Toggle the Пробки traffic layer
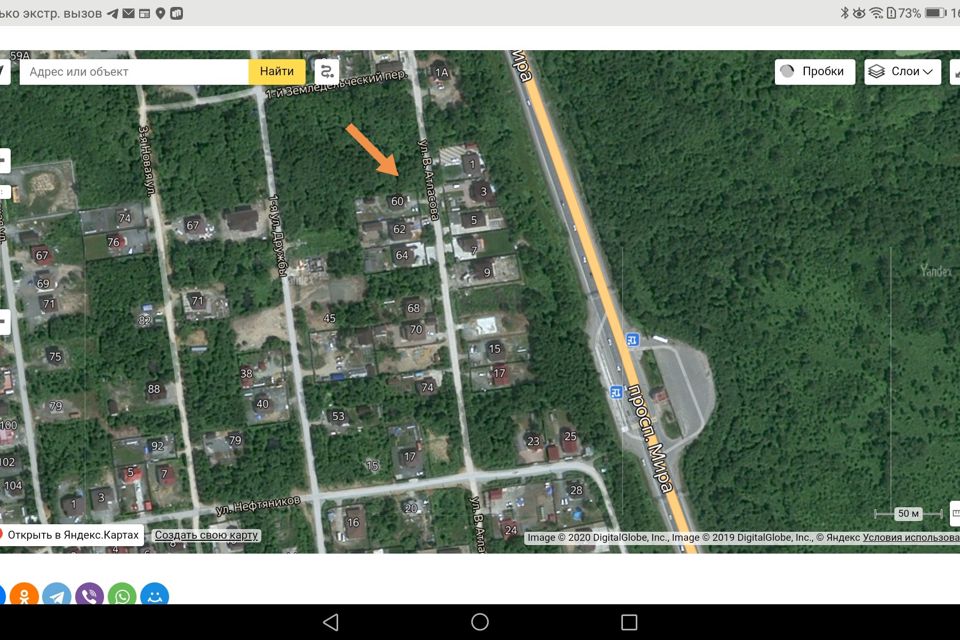 (814, 72)
